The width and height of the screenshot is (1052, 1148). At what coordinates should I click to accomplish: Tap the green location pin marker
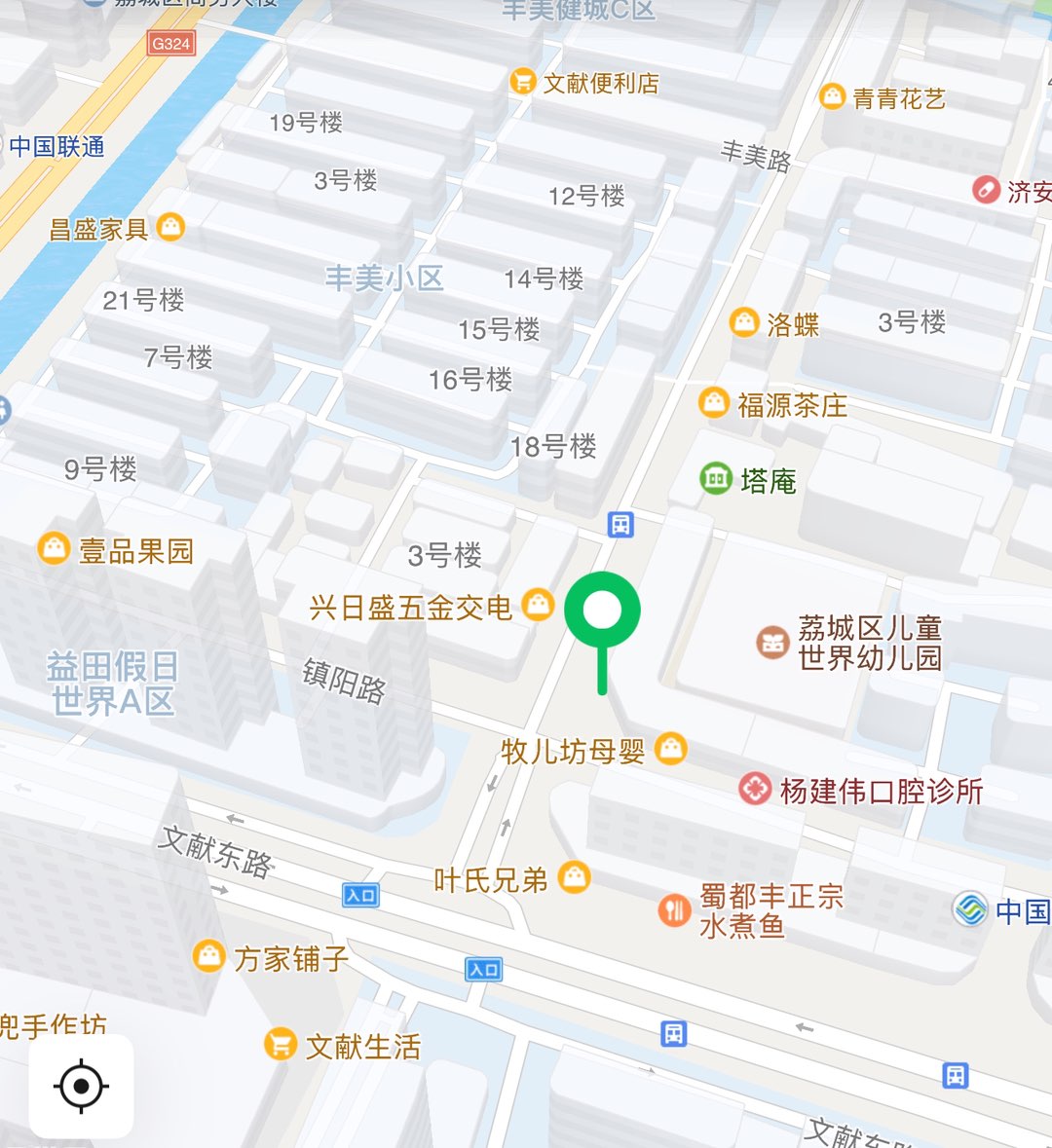tap(603, 612)
